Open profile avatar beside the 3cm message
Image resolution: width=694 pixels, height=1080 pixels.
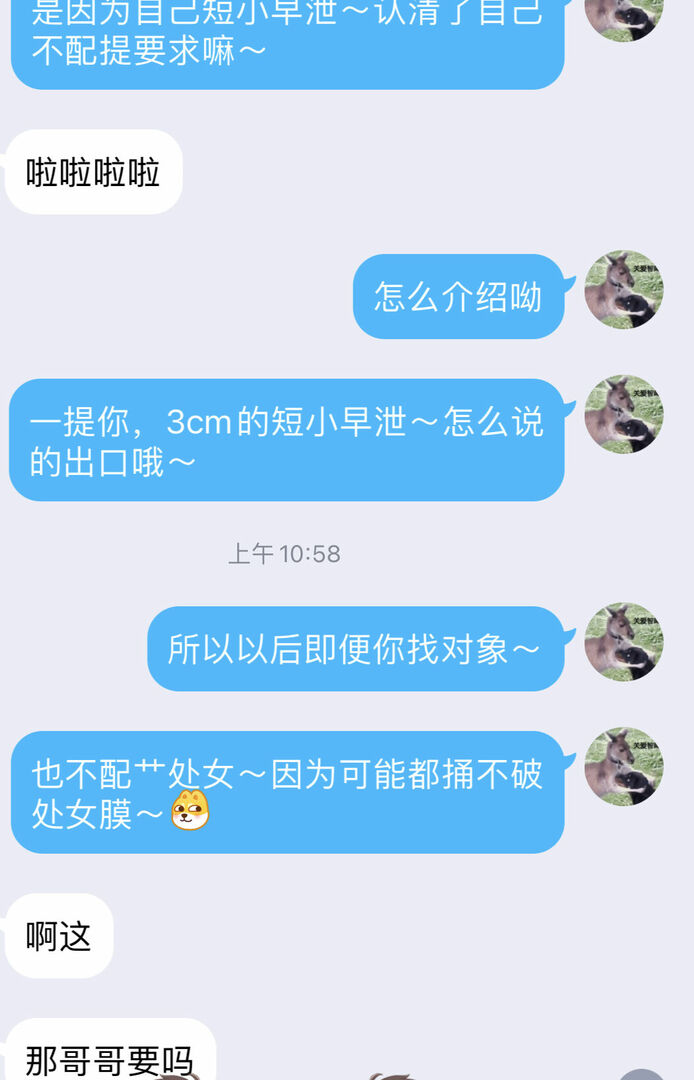pyautogui.click(x=624, y=415)
